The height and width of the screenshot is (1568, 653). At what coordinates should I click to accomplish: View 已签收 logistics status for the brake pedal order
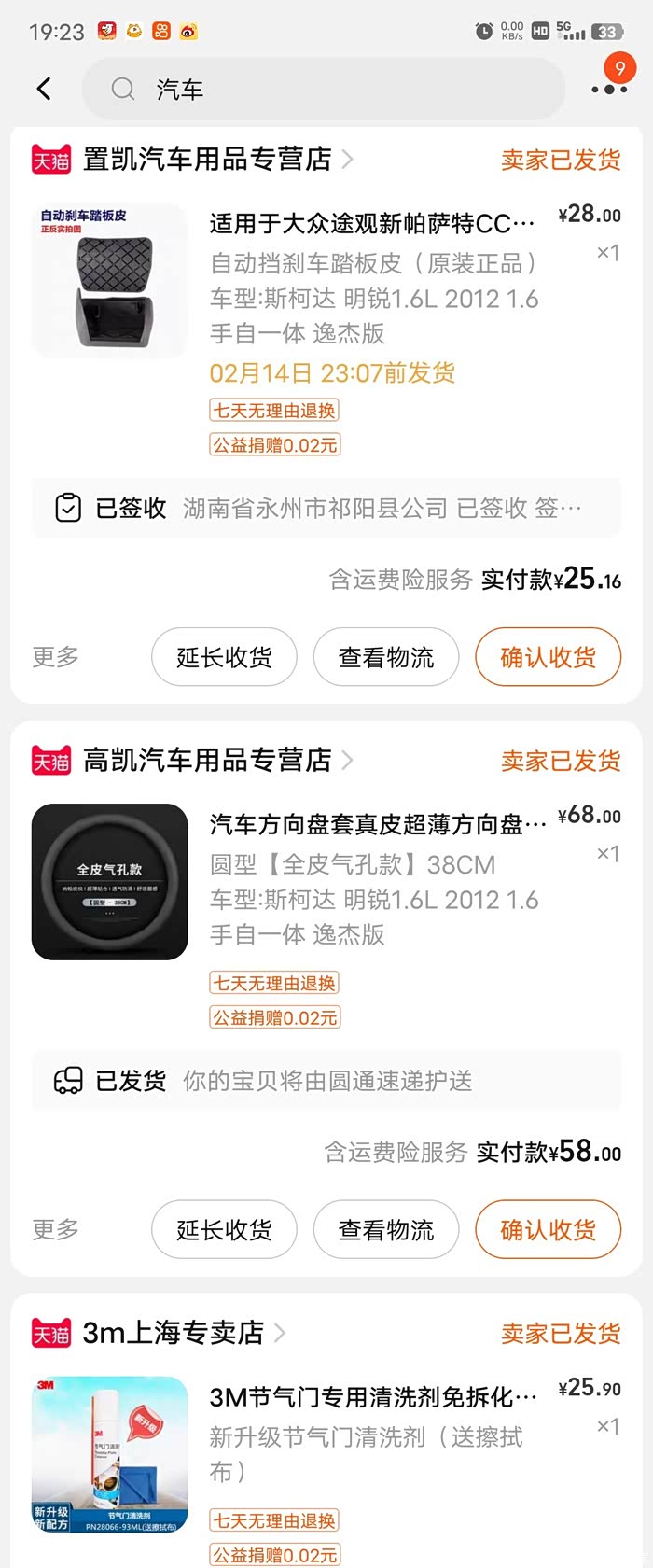(x=326, y=508)
